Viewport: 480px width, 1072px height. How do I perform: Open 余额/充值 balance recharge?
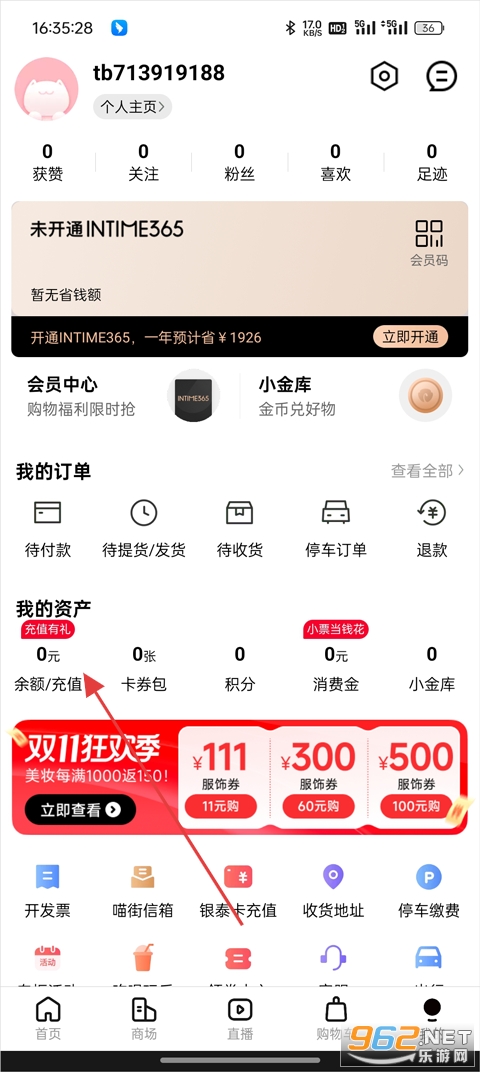click(48, 668)
